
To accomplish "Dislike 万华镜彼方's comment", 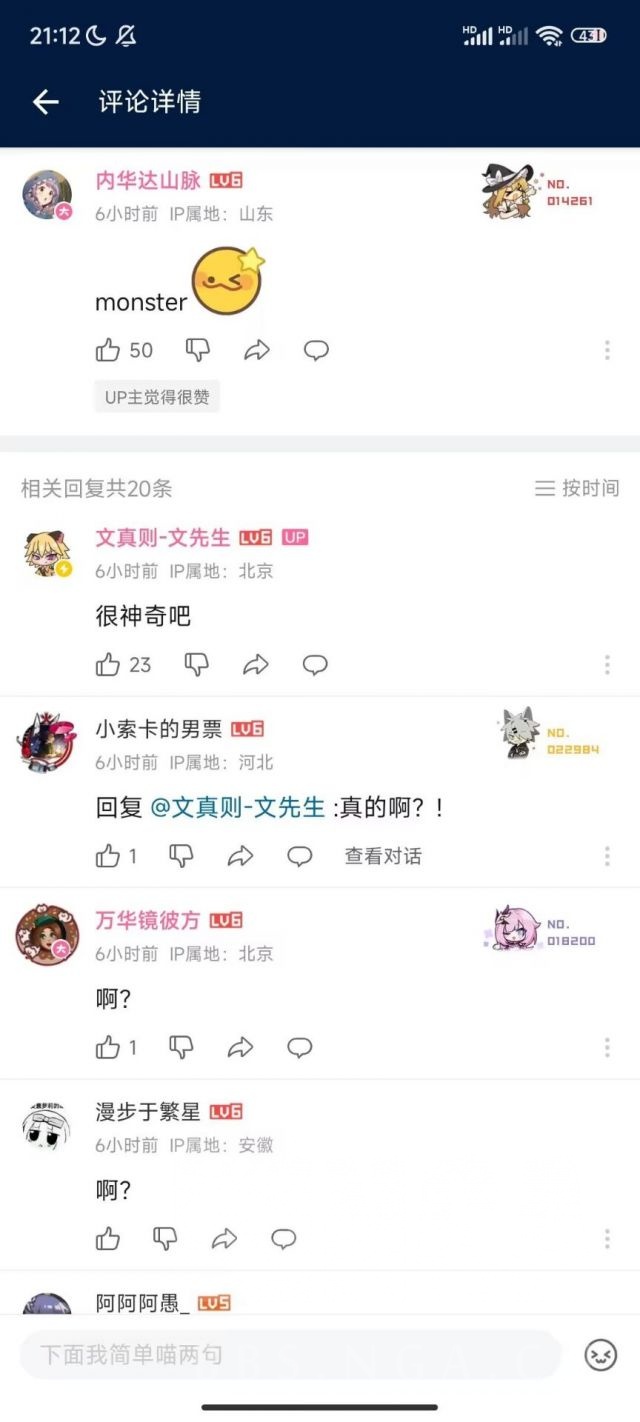I will click(181, 1047).
